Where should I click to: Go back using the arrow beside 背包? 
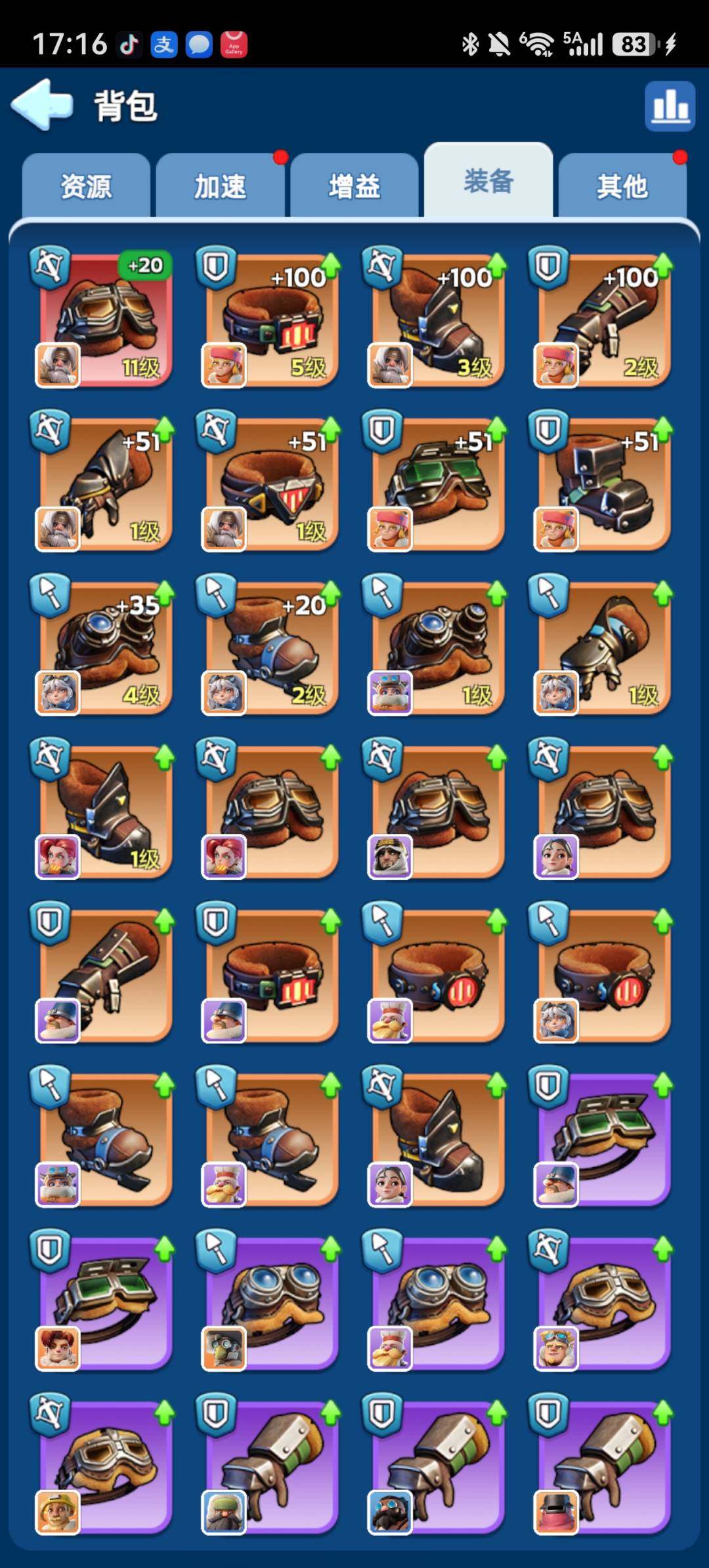[42, 105]
